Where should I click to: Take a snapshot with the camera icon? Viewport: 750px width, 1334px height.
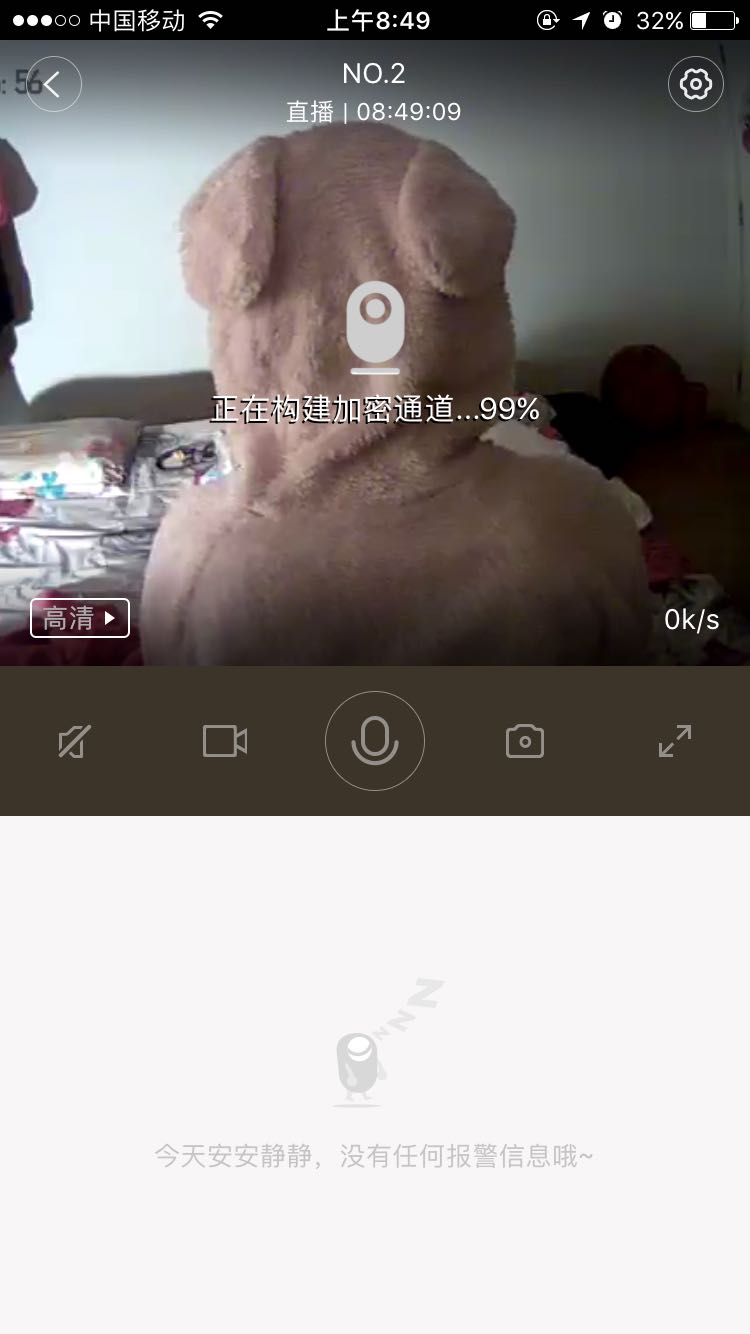tap(525, 741)
